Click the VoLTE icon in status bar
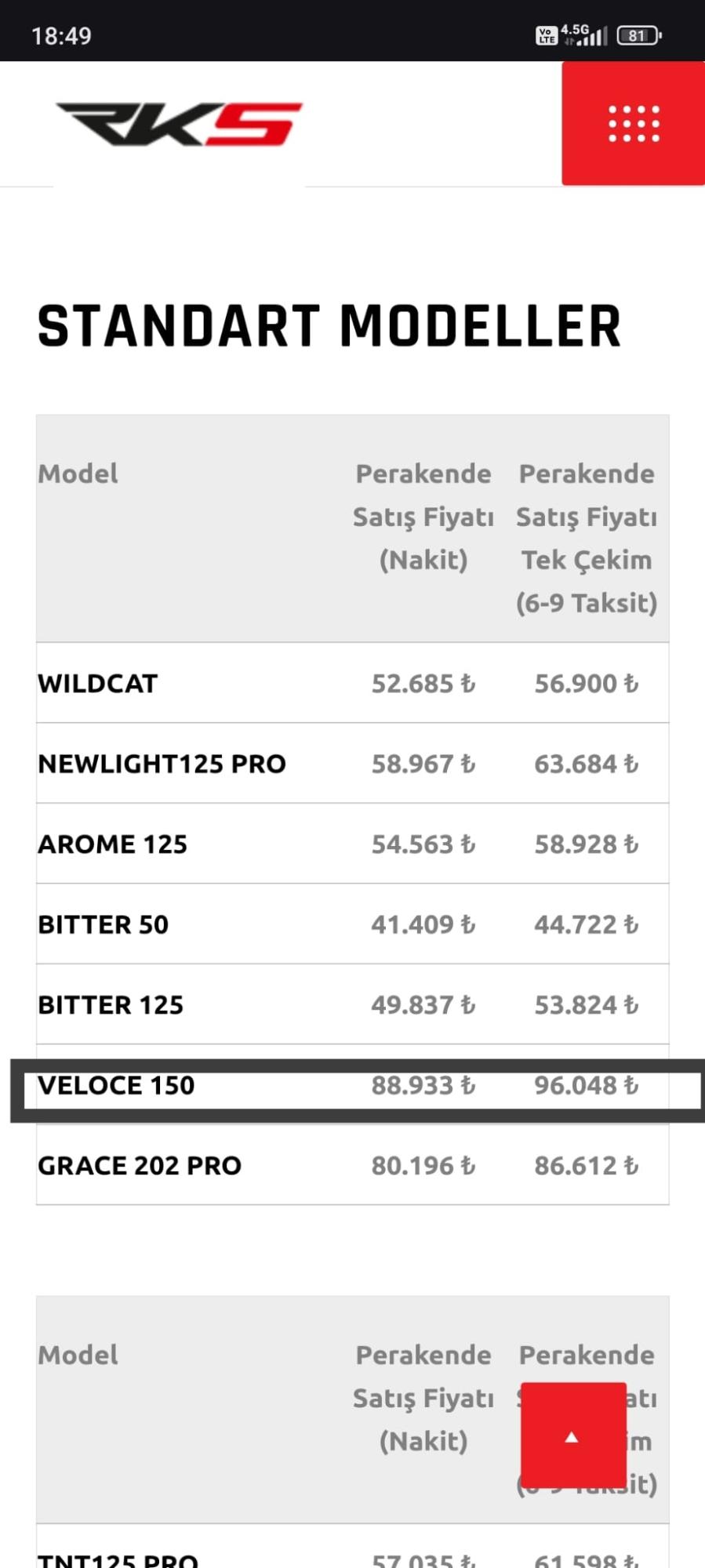 pyautogui.click(x=547, y=34)
